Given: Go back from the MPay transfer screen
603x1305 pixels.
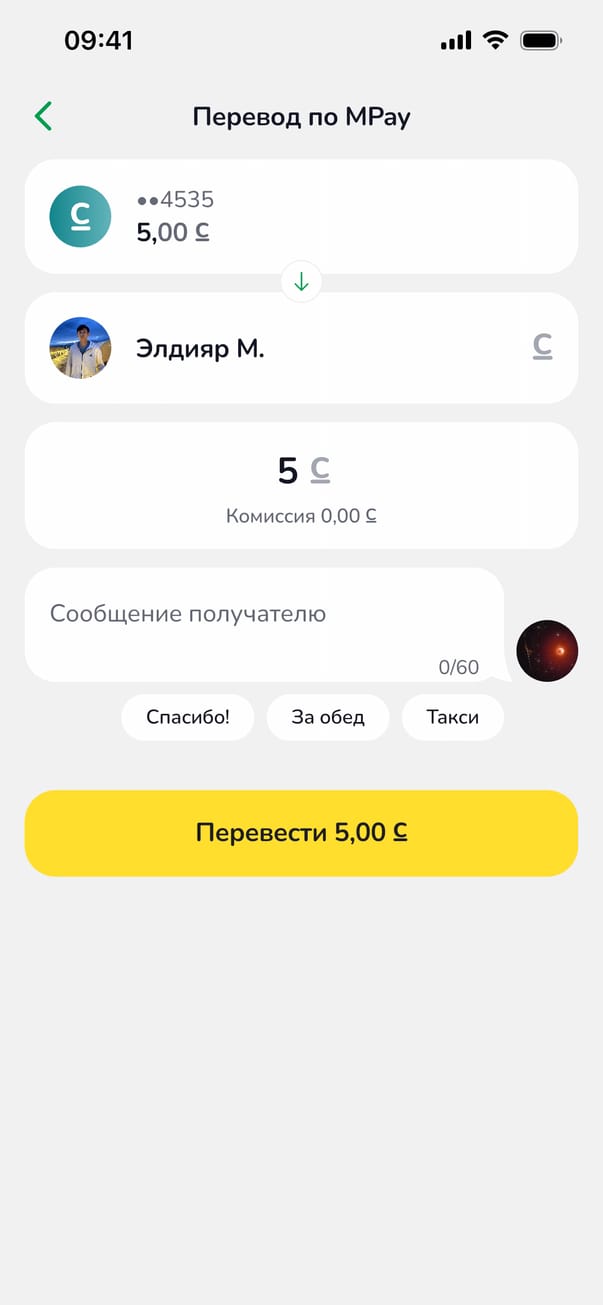Looking at the screenshot, I should [x=43, y=117].
